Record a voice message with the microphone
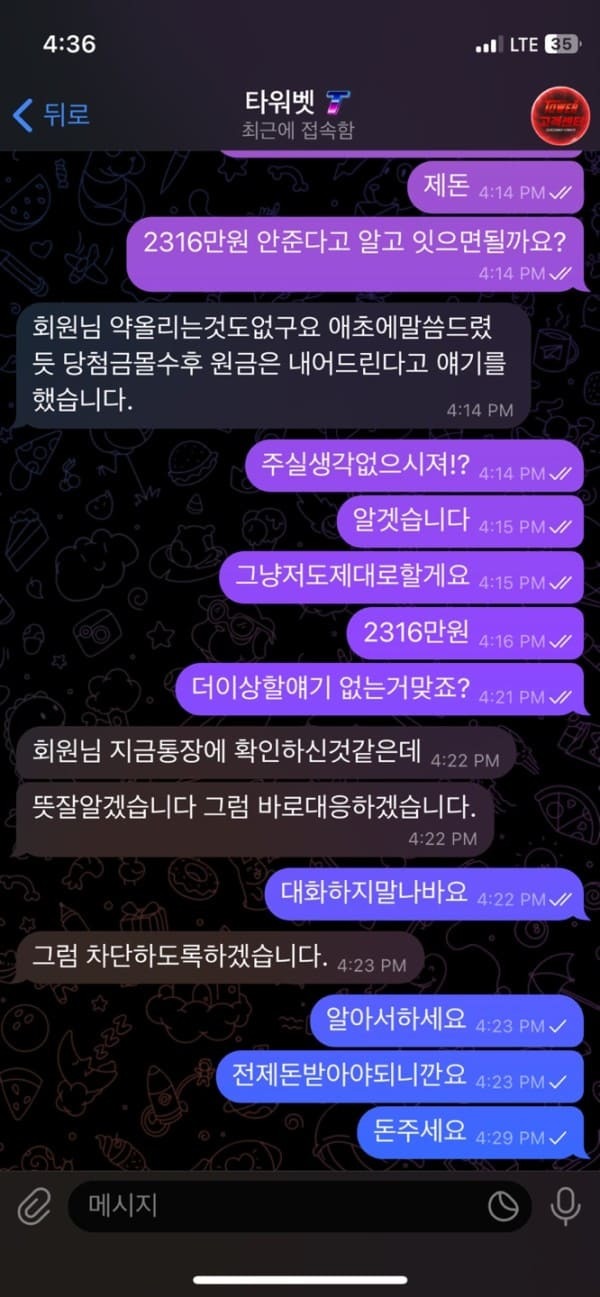600x1297 pixels. tap(566, 1206)
